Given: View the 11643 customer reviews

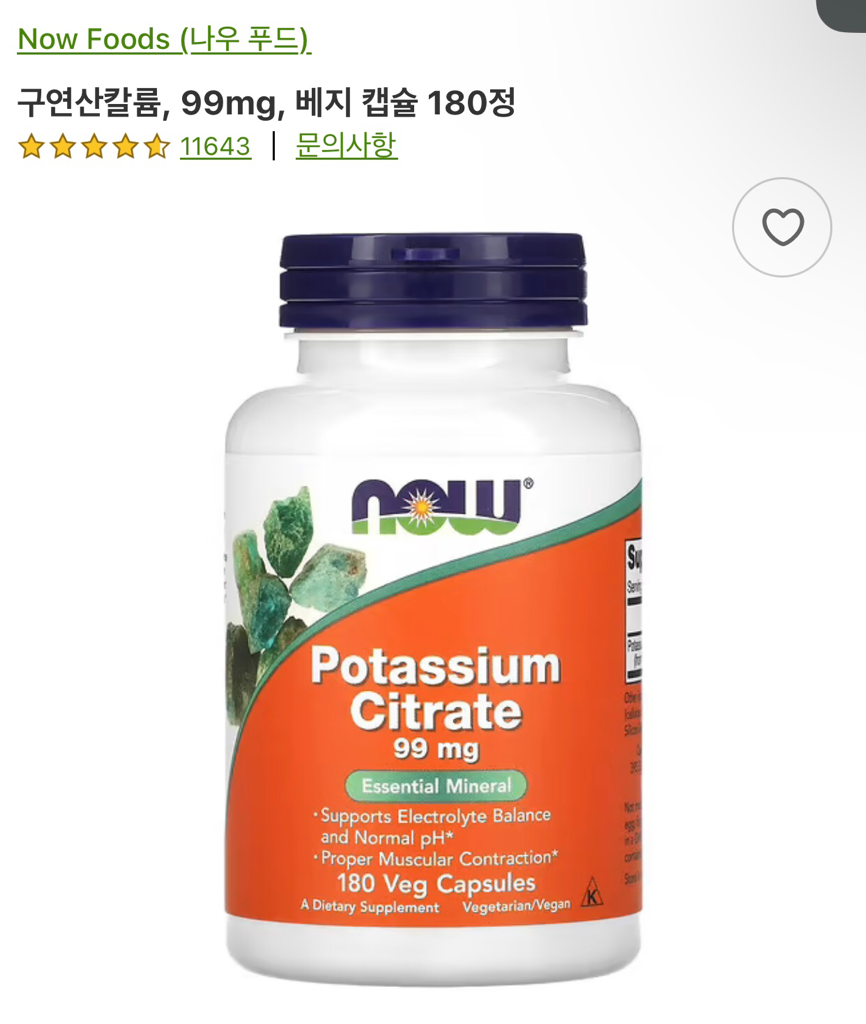Looking at the screenshot, I should point(215,147).
